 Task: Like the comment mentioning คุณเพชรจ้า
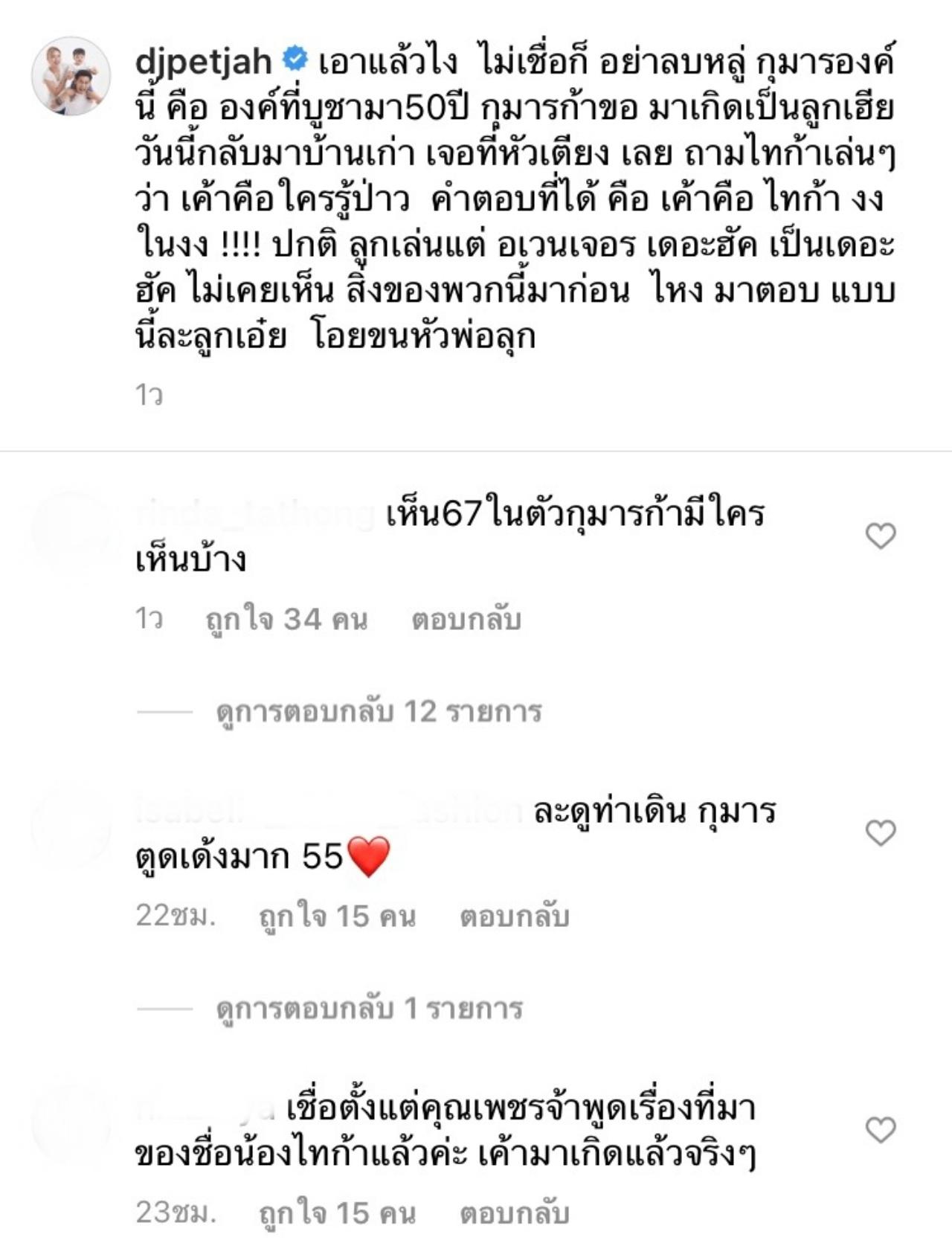[881, 1131]
